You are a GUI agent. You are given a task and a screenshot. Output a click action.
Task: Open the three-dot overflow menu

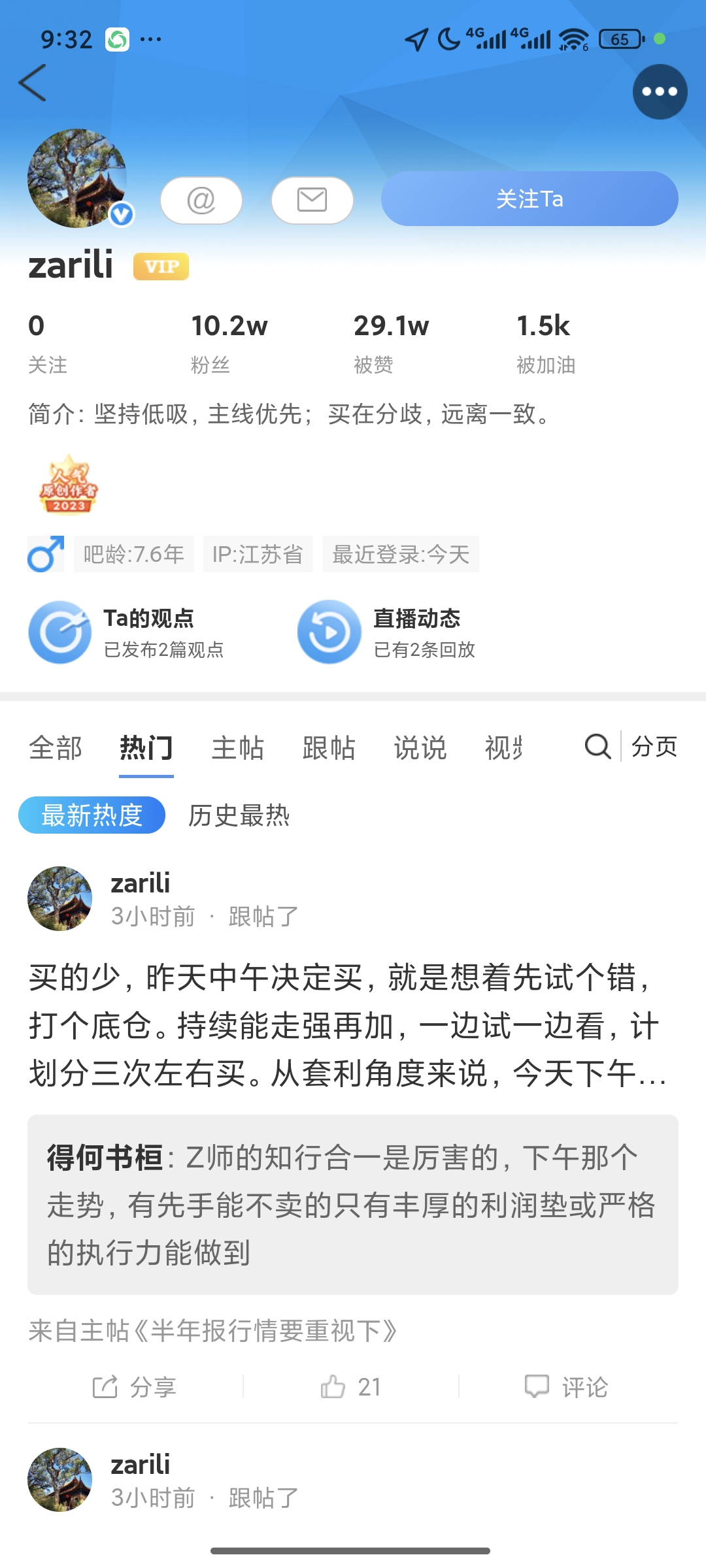pyautogui.click(x=660, y=91)
